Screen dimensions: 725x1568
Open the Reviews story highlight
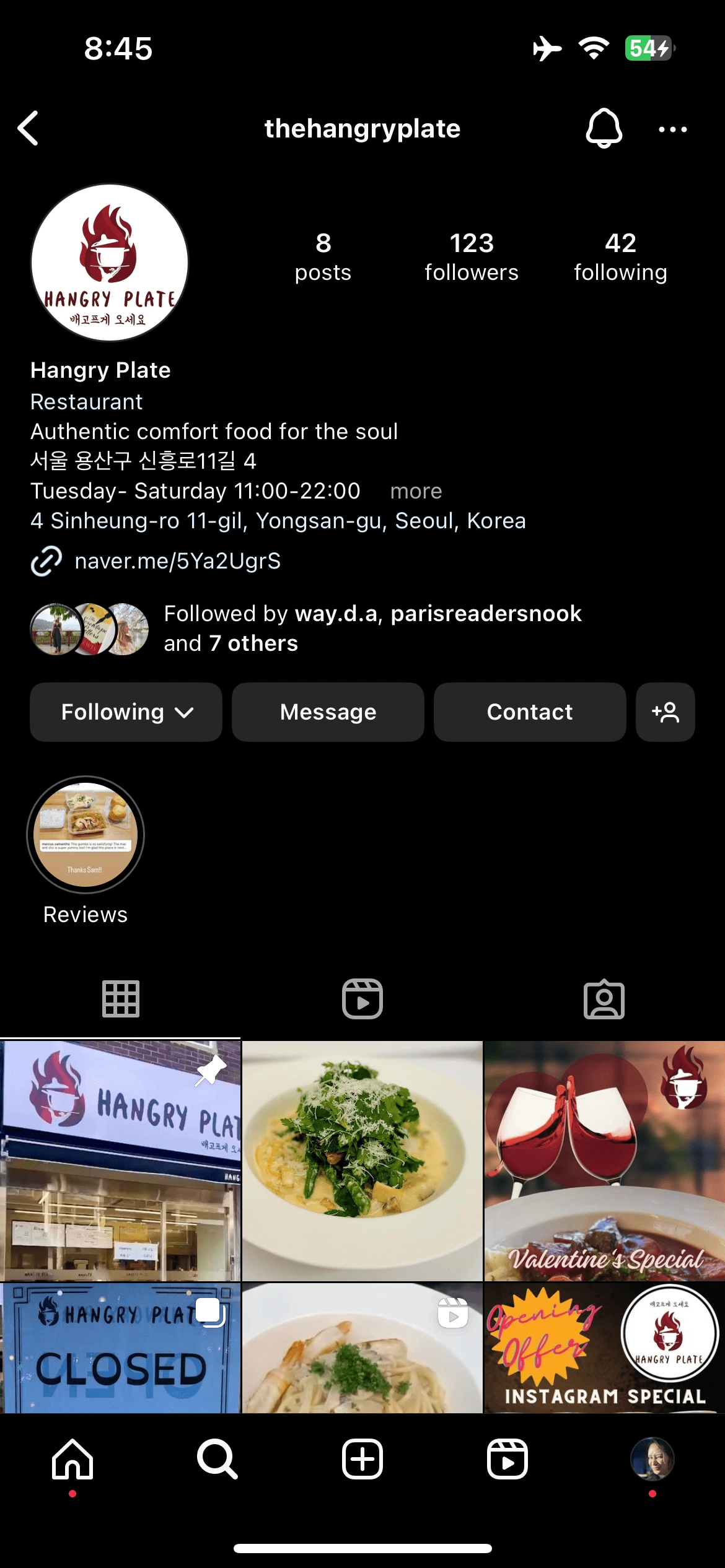point(86,835)
